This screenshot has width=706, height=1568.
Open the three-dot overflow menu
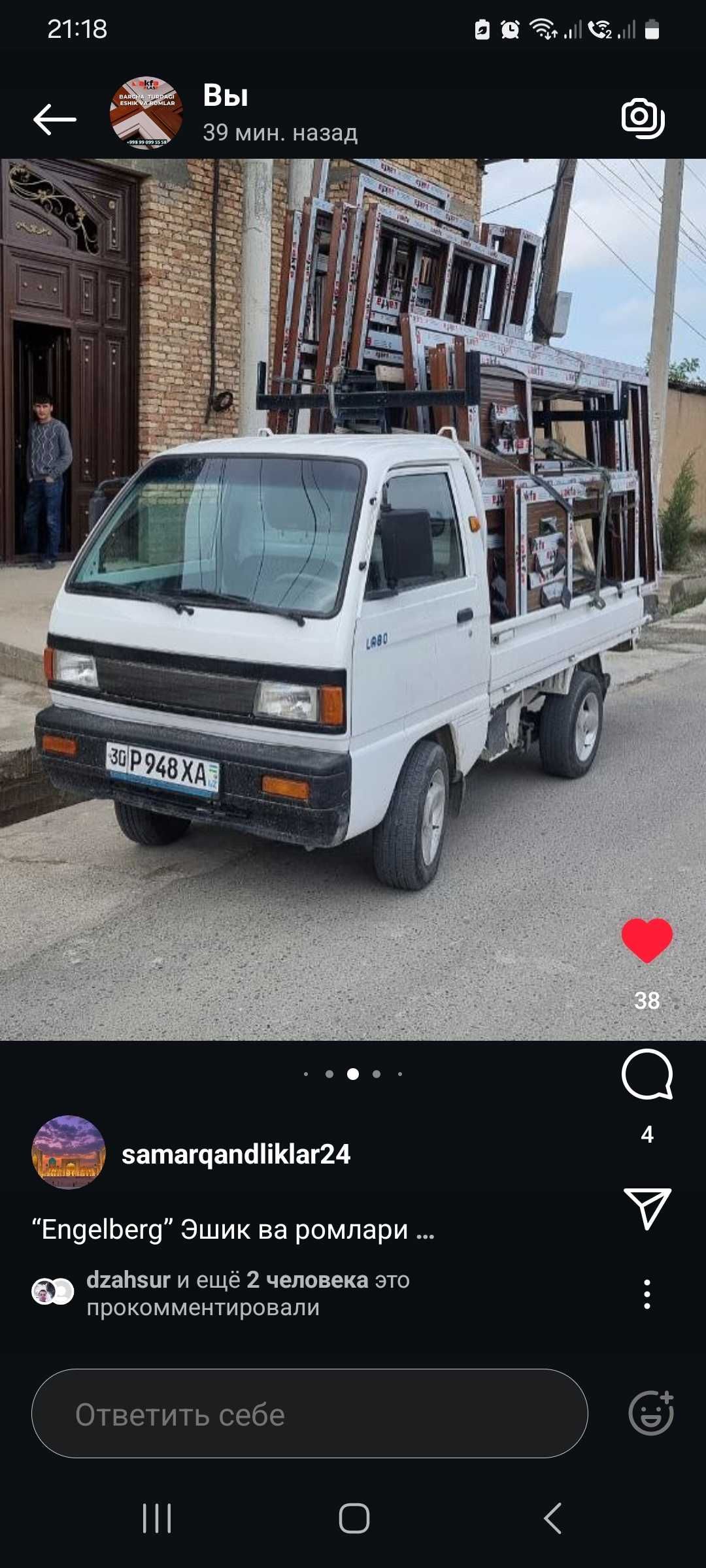pos(647,1294)
